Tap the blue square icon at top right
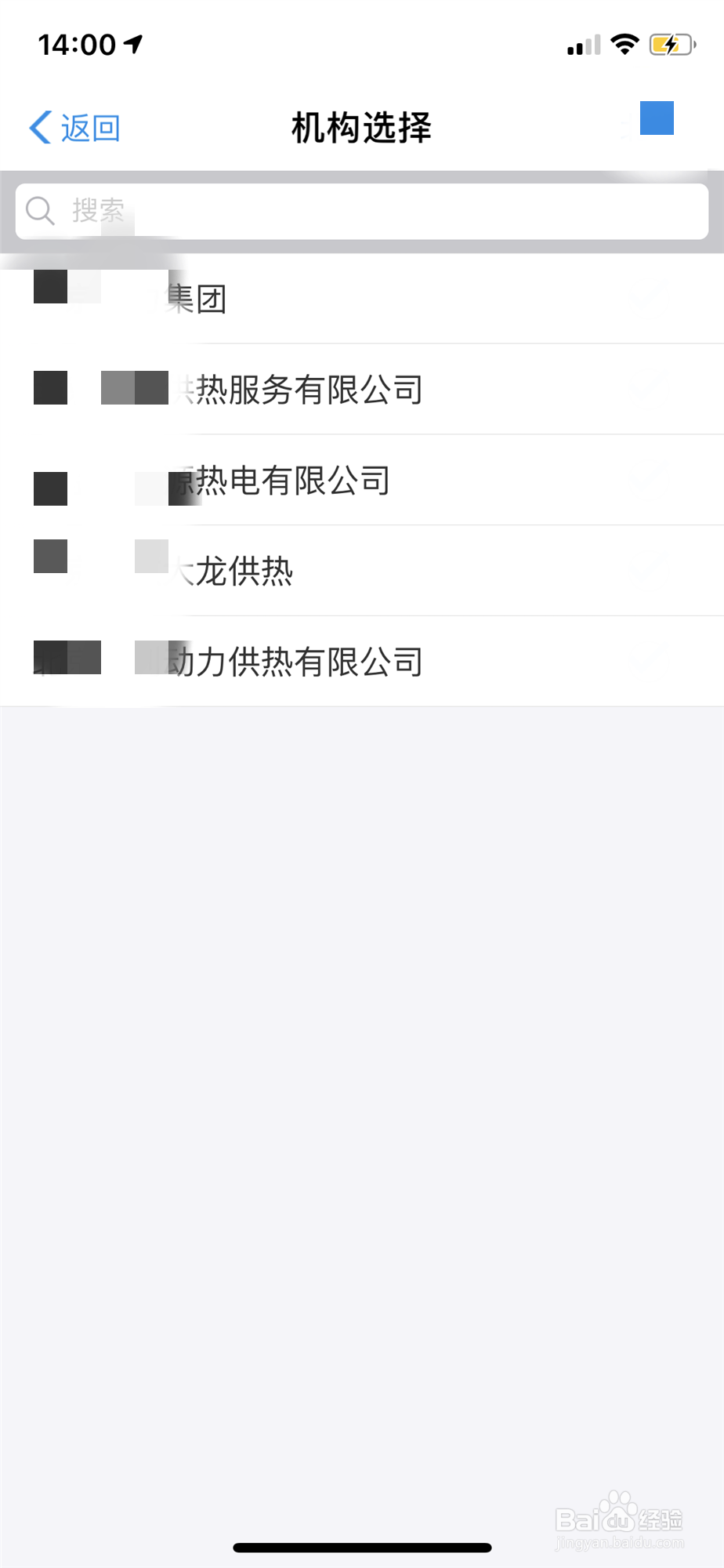This screenshot has height=1568, width=724. click(x=655, y=119)
